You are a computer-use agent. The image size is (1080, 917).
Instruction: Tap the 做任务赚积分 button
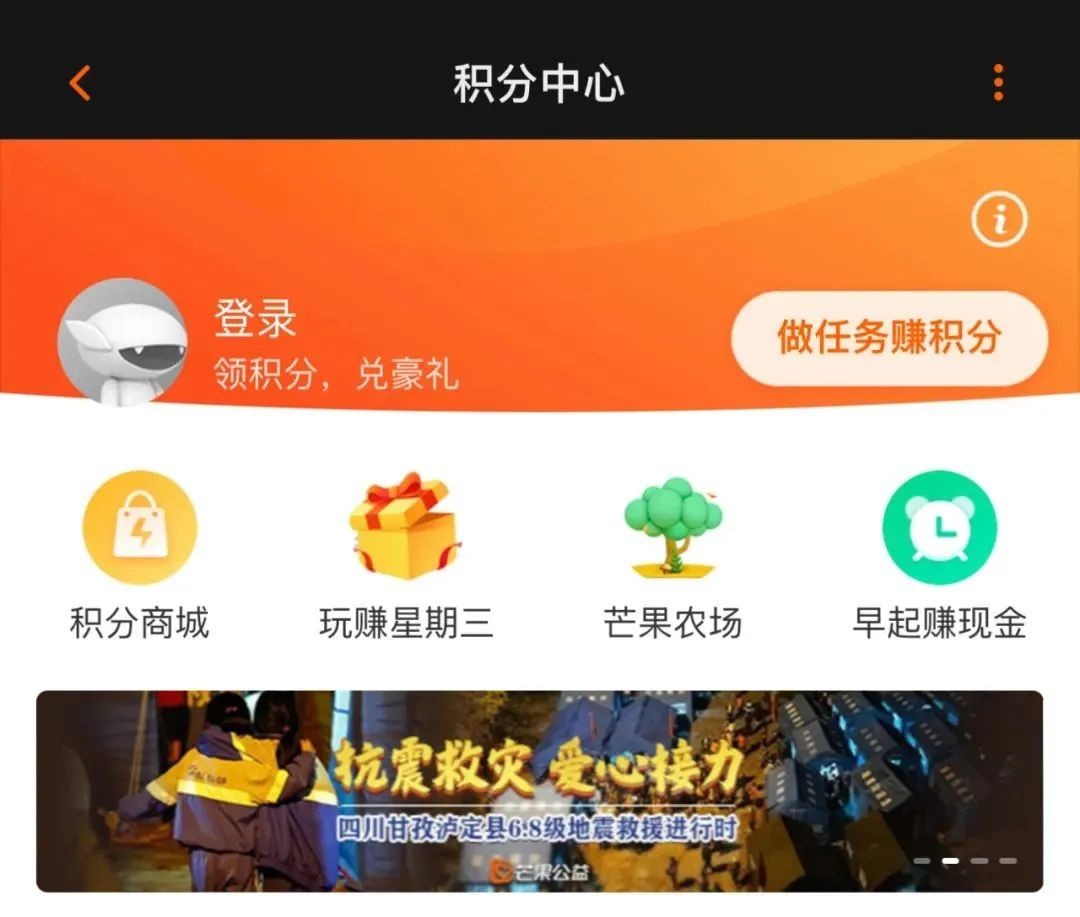(x=888, y=338)
